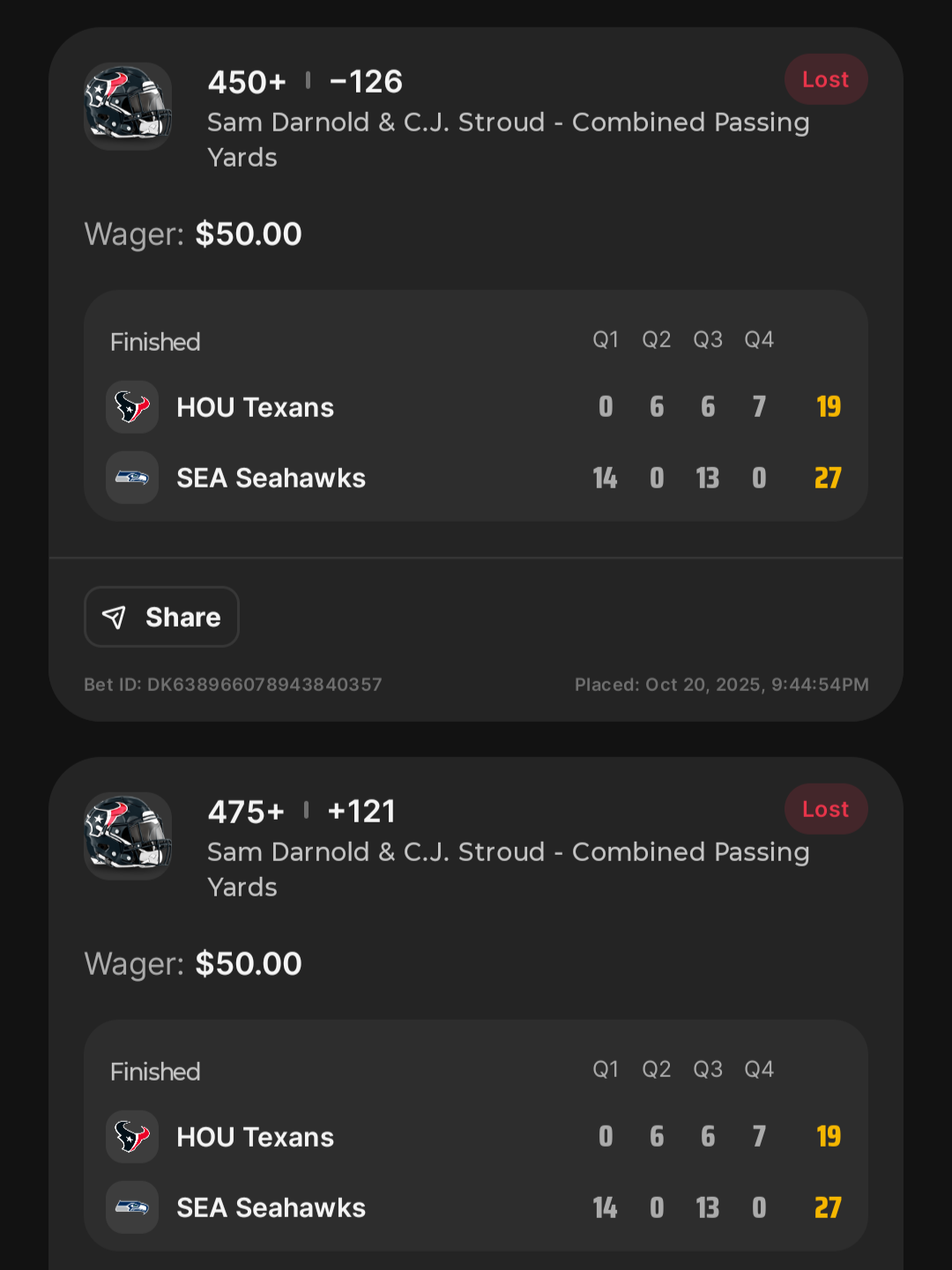Image resolution: width=952 pixels, height=1270 pixels.
Task: Open the game scoreboard under the 475+ bet
Action: tap(475, 1135)
